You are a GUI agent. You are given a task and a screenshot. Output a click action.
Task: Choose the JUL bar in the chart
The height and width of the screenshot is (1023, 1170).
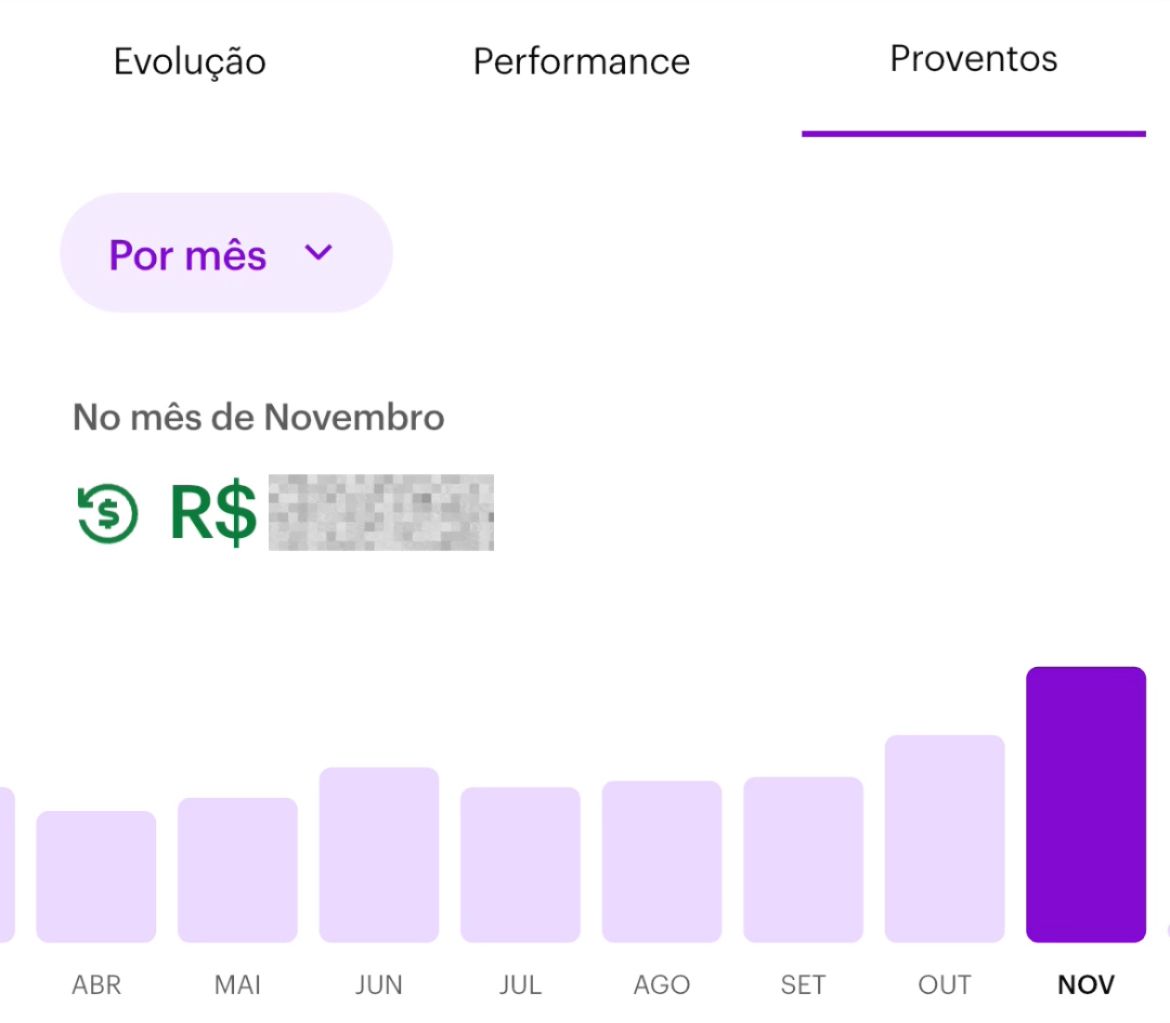[x=520, y=865]
